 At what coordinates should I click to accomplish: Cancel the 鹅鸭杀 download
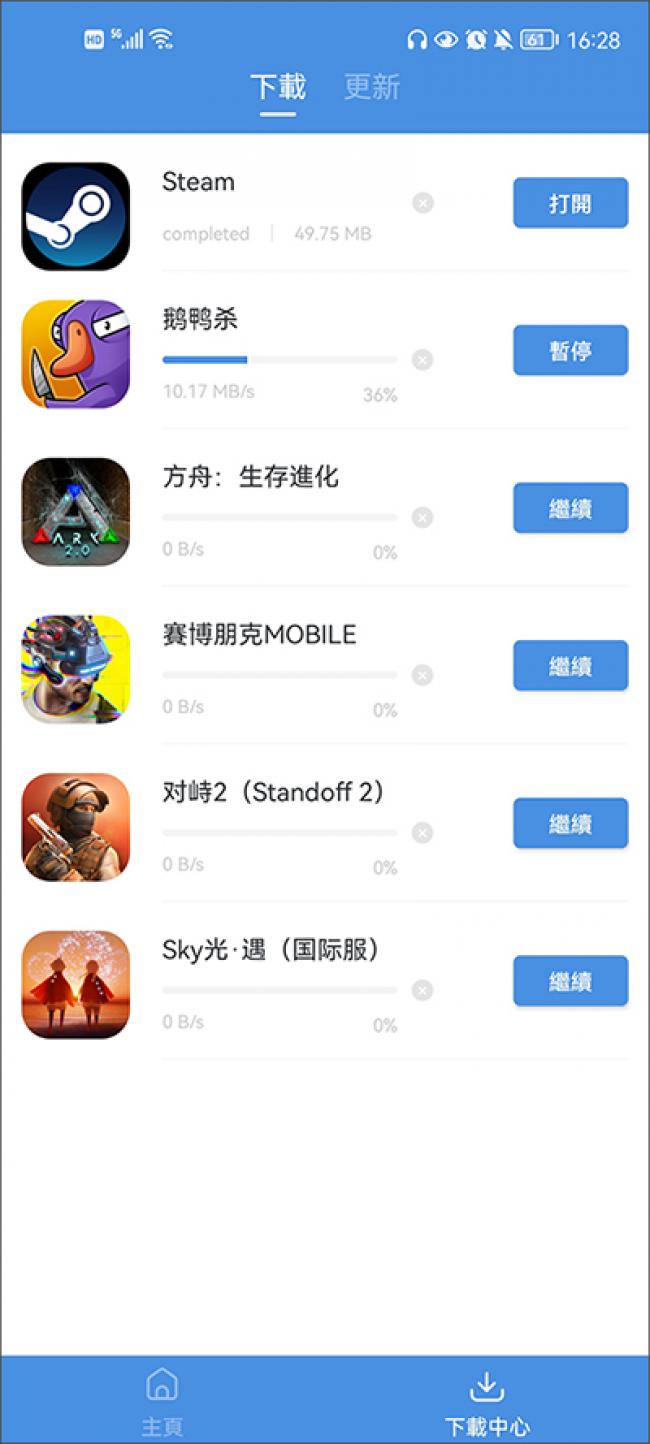click(423, 360)
